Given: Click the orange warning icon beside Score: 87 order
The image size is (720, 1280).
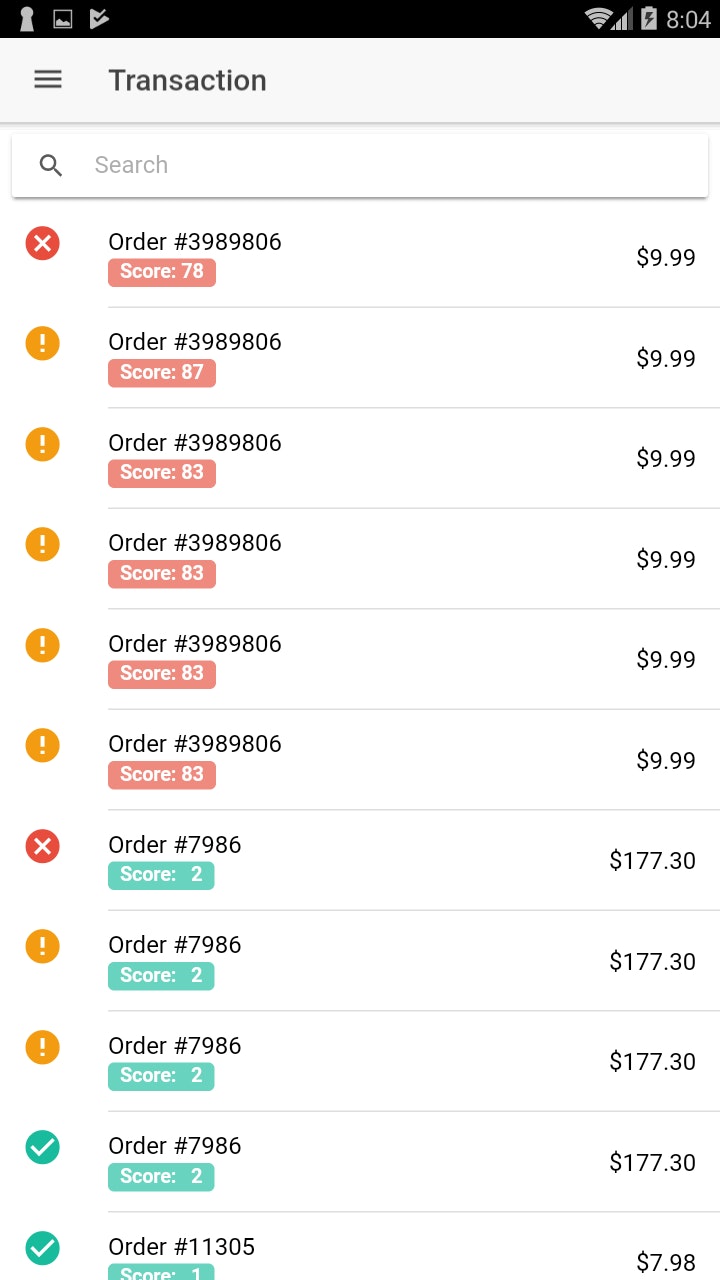Looking at the screenshot, I should point(42,343).
